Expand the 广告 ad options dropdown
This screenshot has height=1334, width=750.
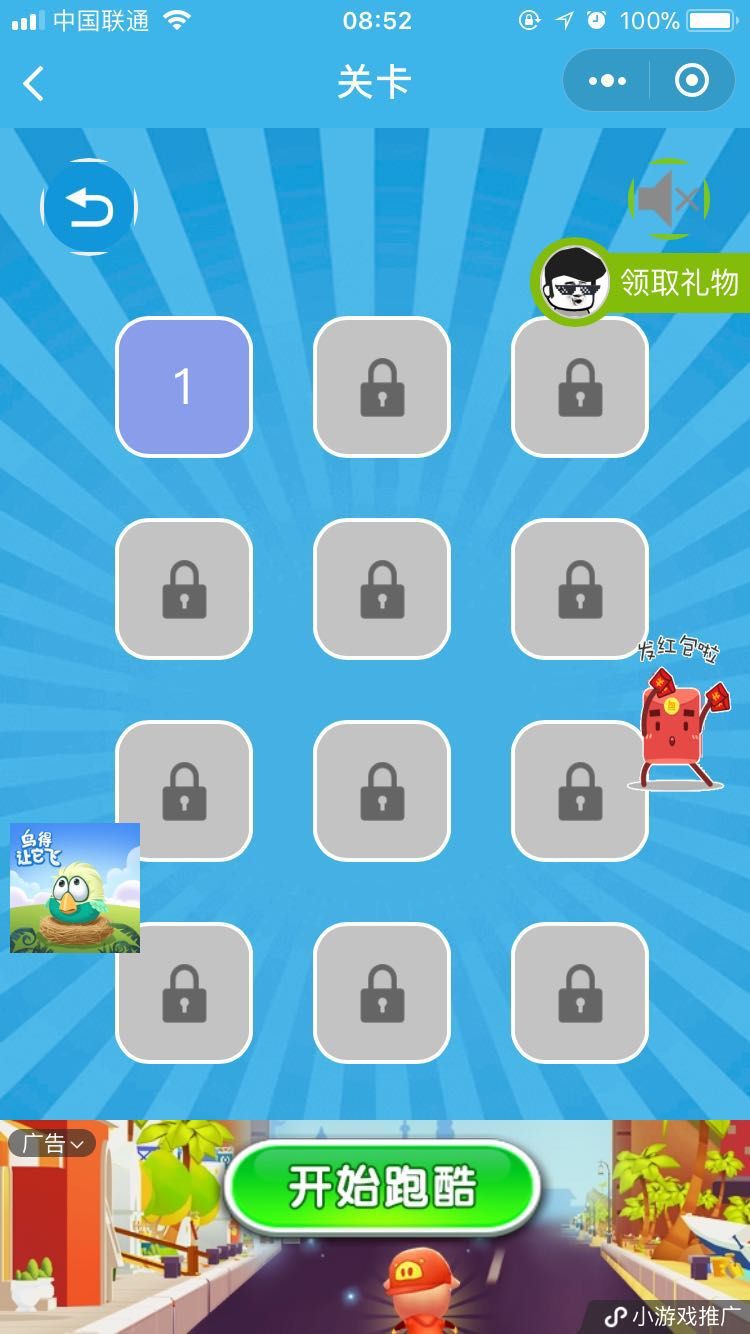click(53, 1143)
